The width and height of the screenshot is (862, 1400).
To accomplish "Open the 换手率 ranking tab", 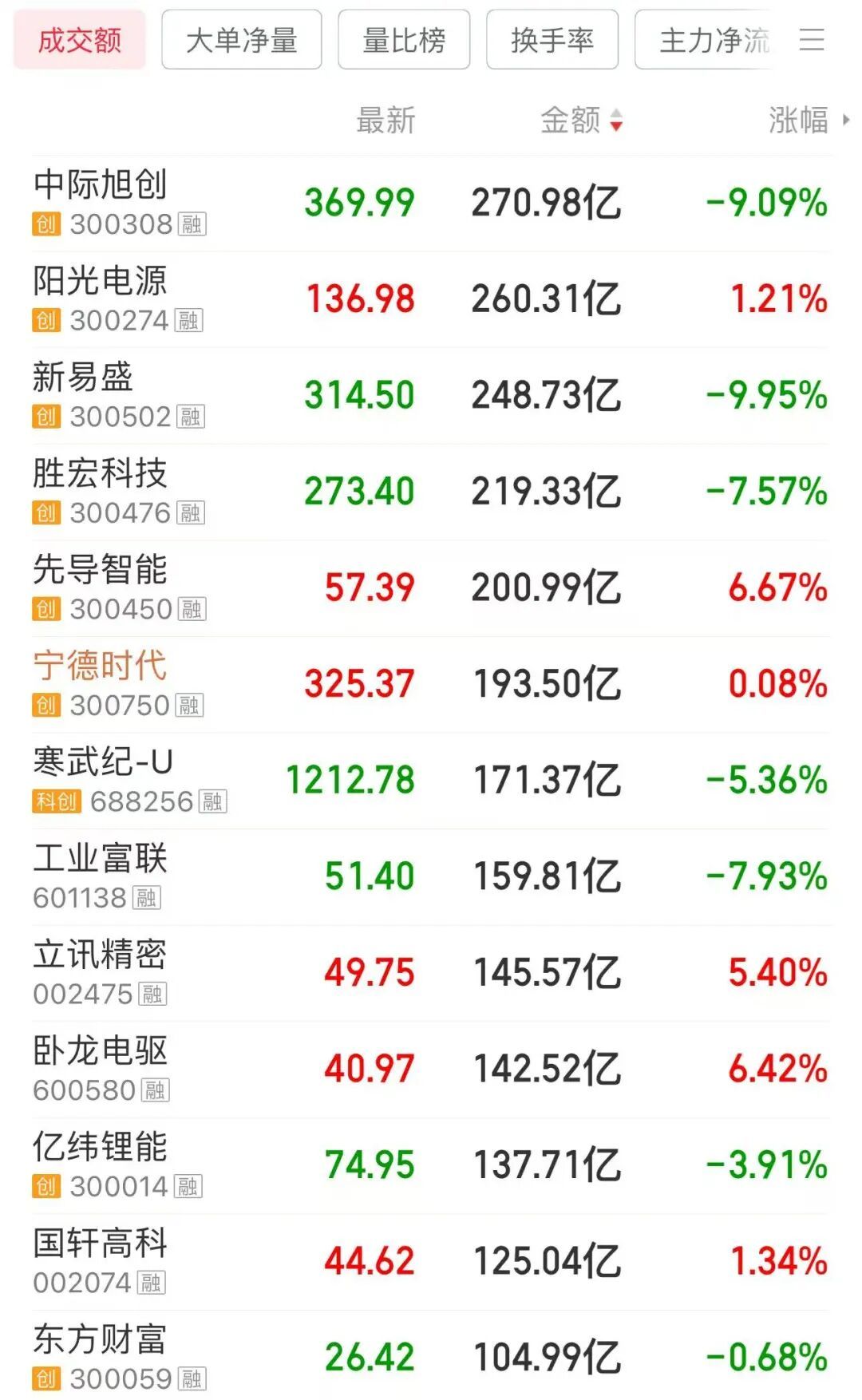I will click(552, 40).
